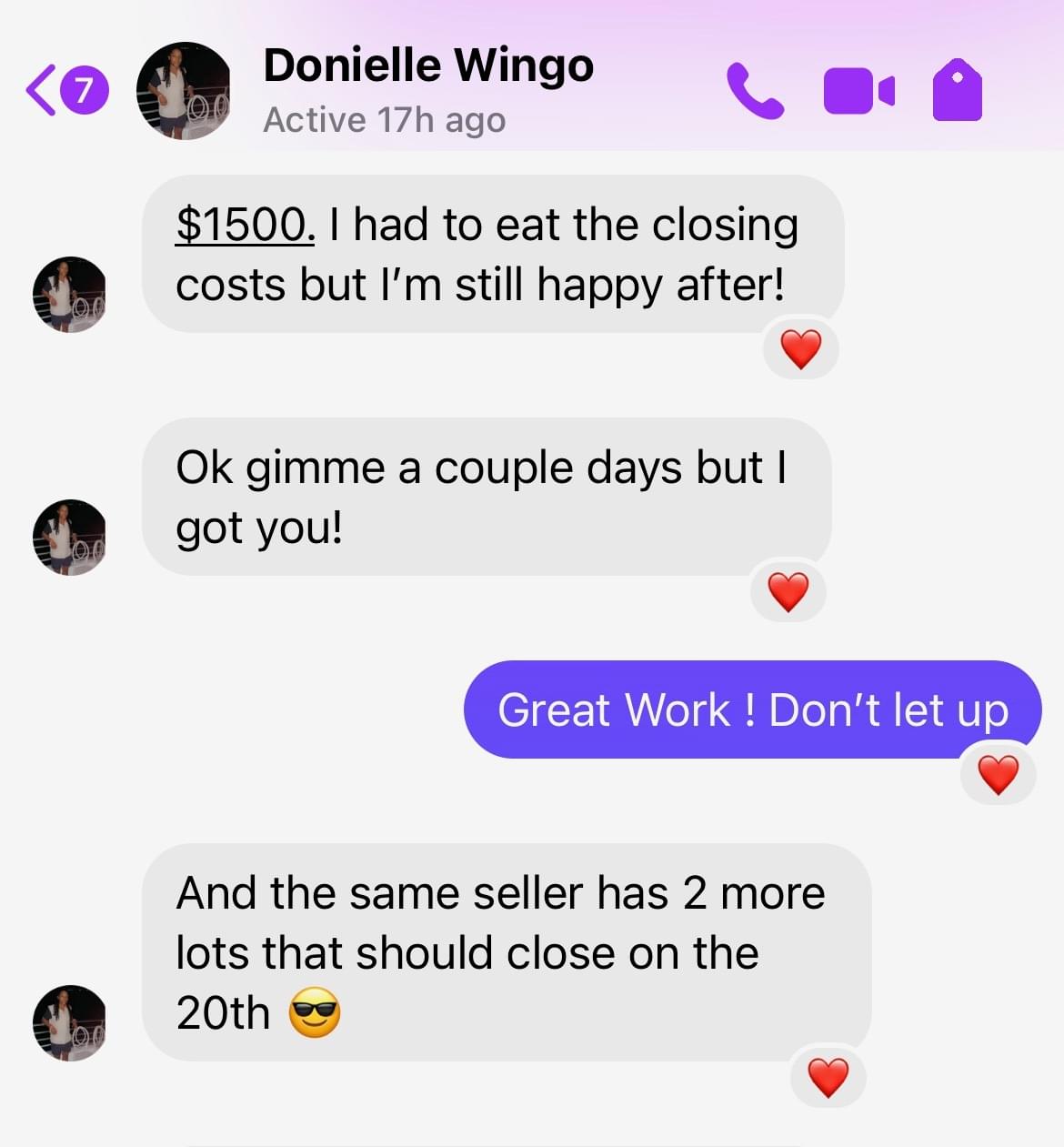View heart reaction on closing costs message

(x=800, y=349)
